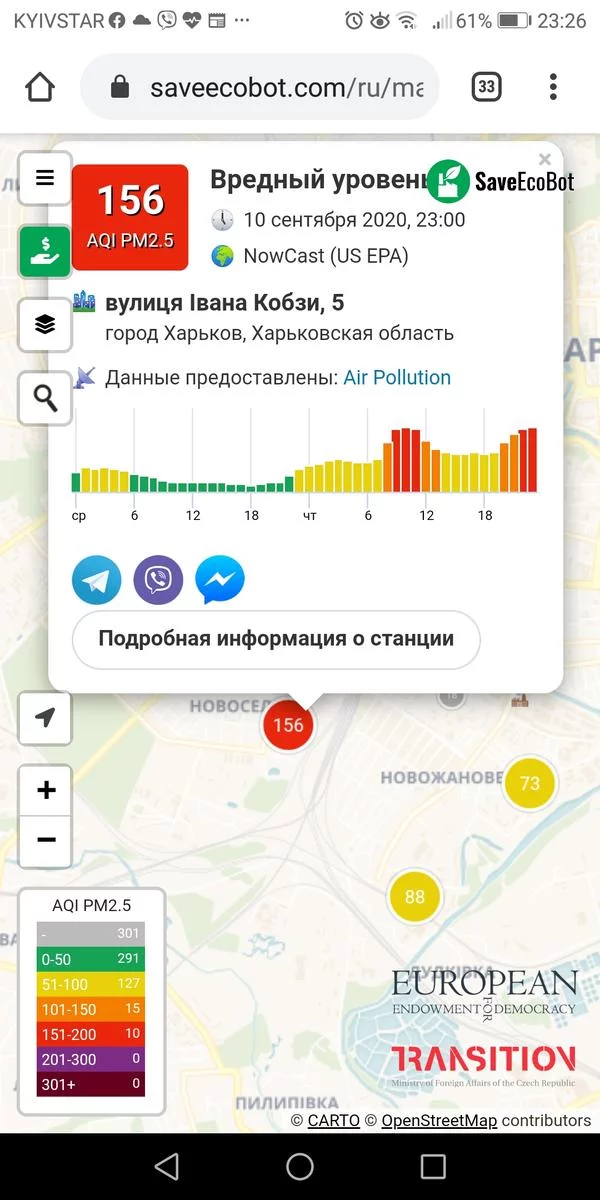600x1200 pixels.
Task: View the 33 open browser tabs
Action: 486,87
